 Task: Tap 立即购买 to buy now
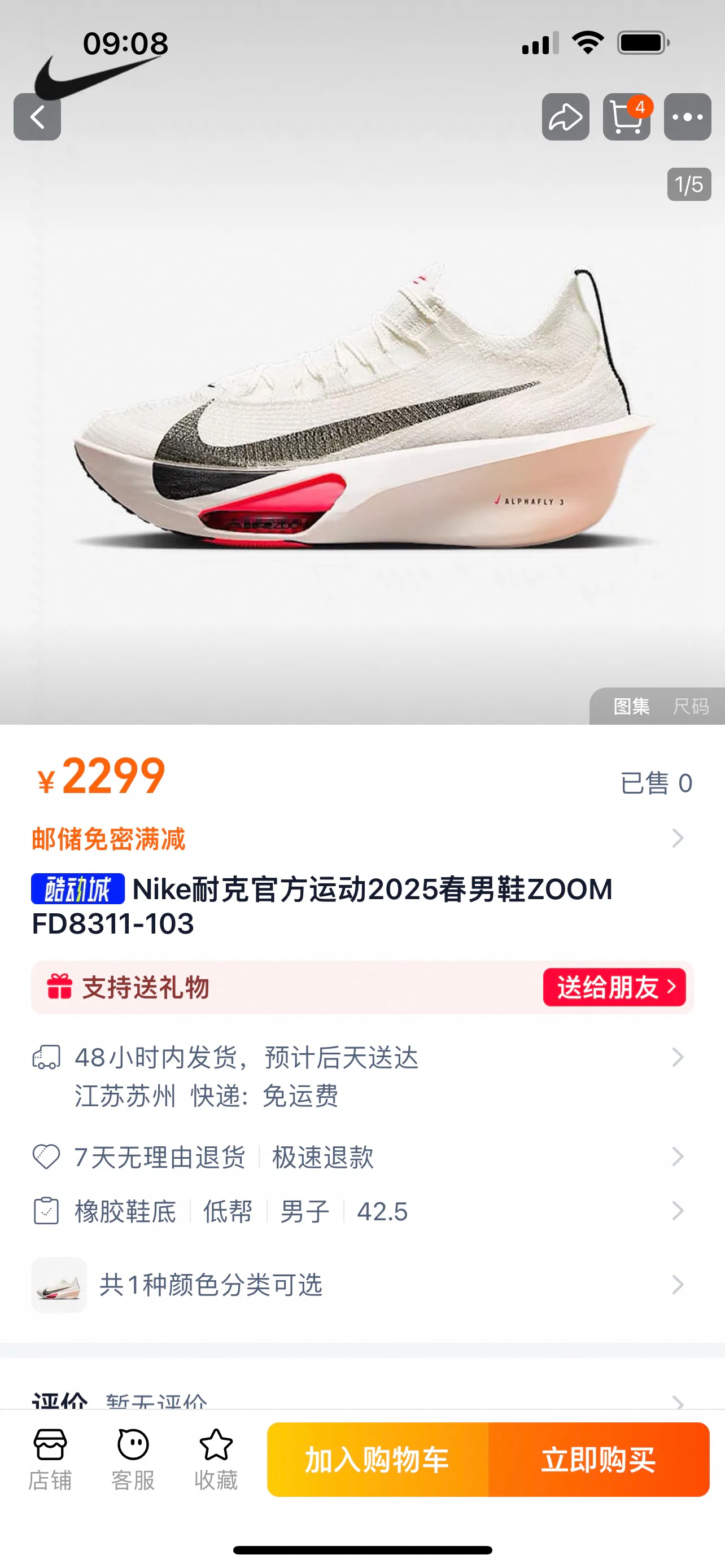(x=599, y=1460)
